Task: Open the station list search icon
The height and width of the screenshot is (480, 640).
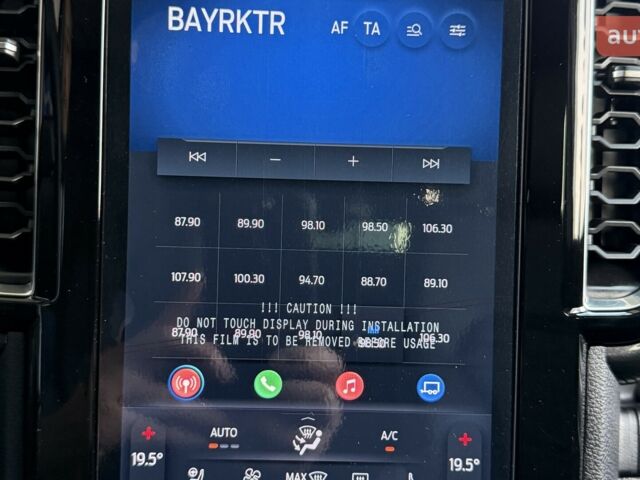Action: coord(414,29)
